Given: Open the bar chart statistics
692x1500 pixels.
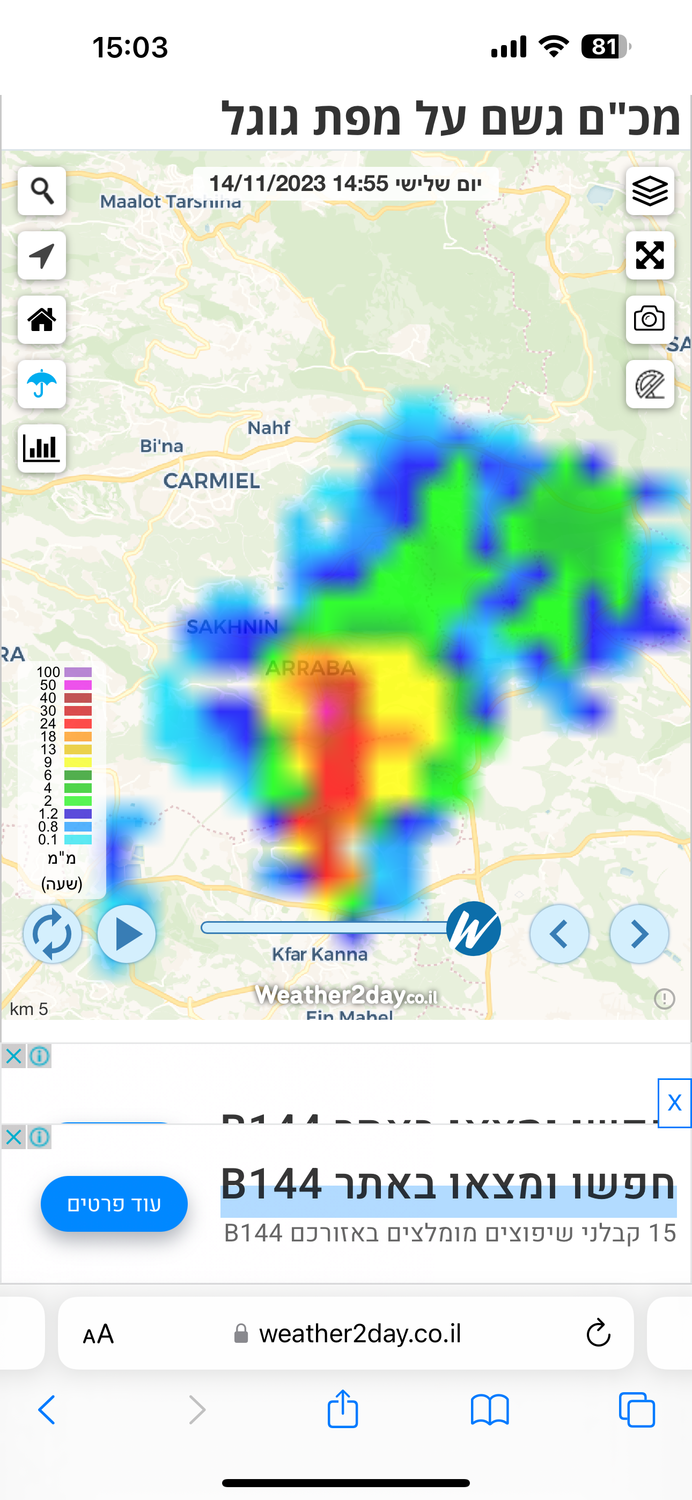Looking at the screenshot, I should click(42, 448).
